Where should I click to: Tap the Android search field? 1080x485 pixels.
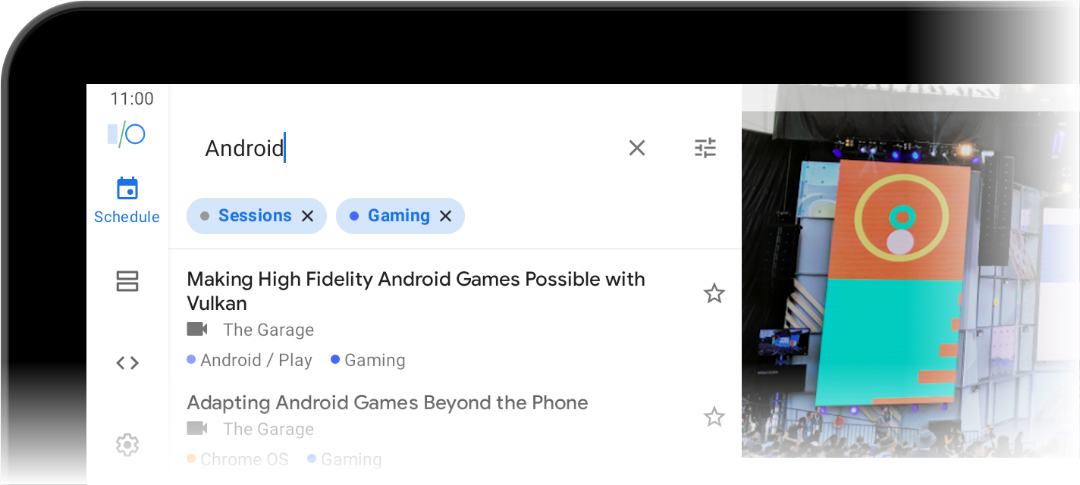(x=400, y=148)
